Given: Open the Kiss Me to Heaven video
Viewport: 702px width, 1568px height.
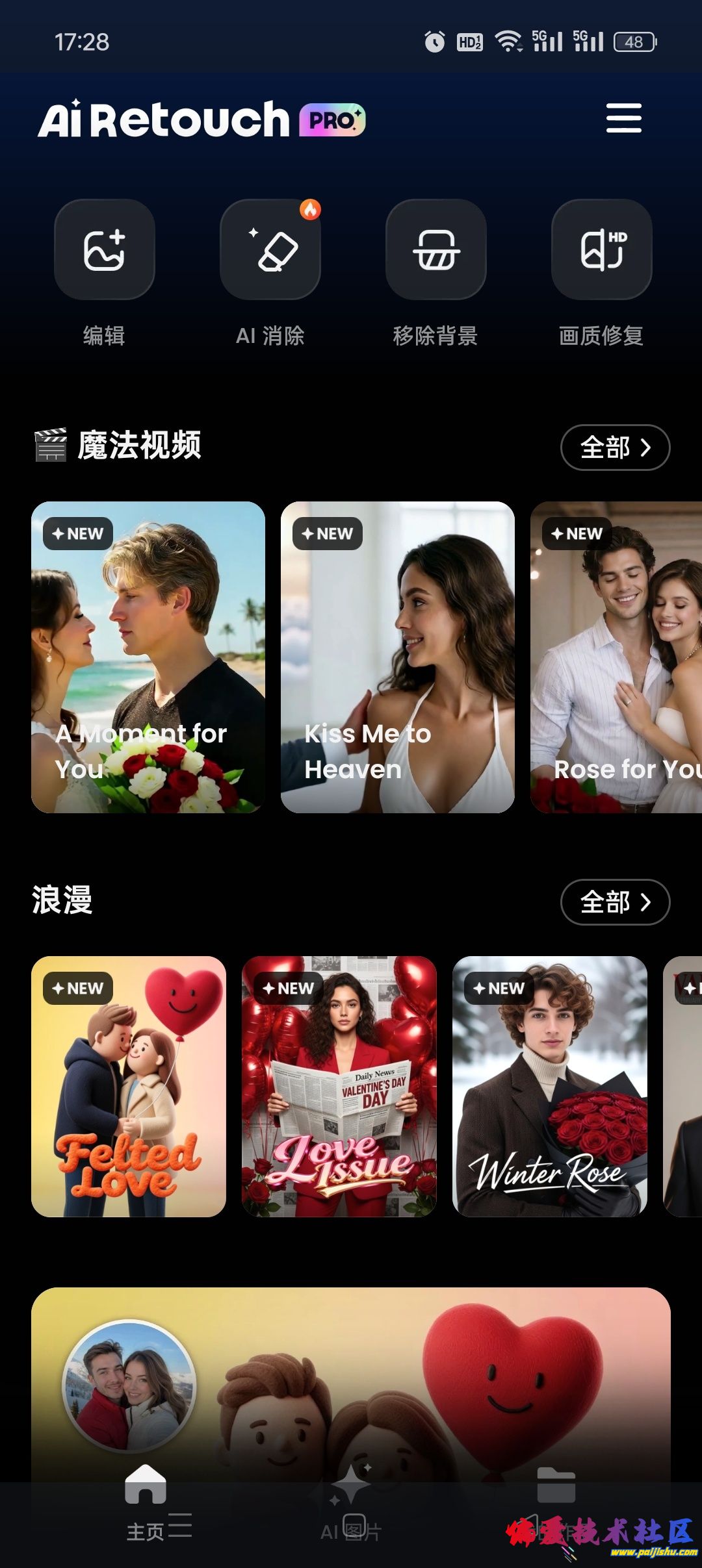Looking at the screenshot, I should (x=397, y=657).
